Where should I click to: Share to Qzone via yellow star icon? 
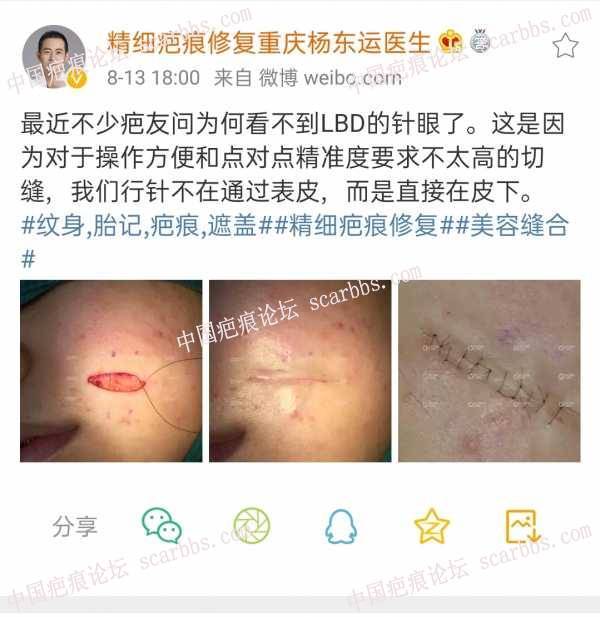[431, 525]
